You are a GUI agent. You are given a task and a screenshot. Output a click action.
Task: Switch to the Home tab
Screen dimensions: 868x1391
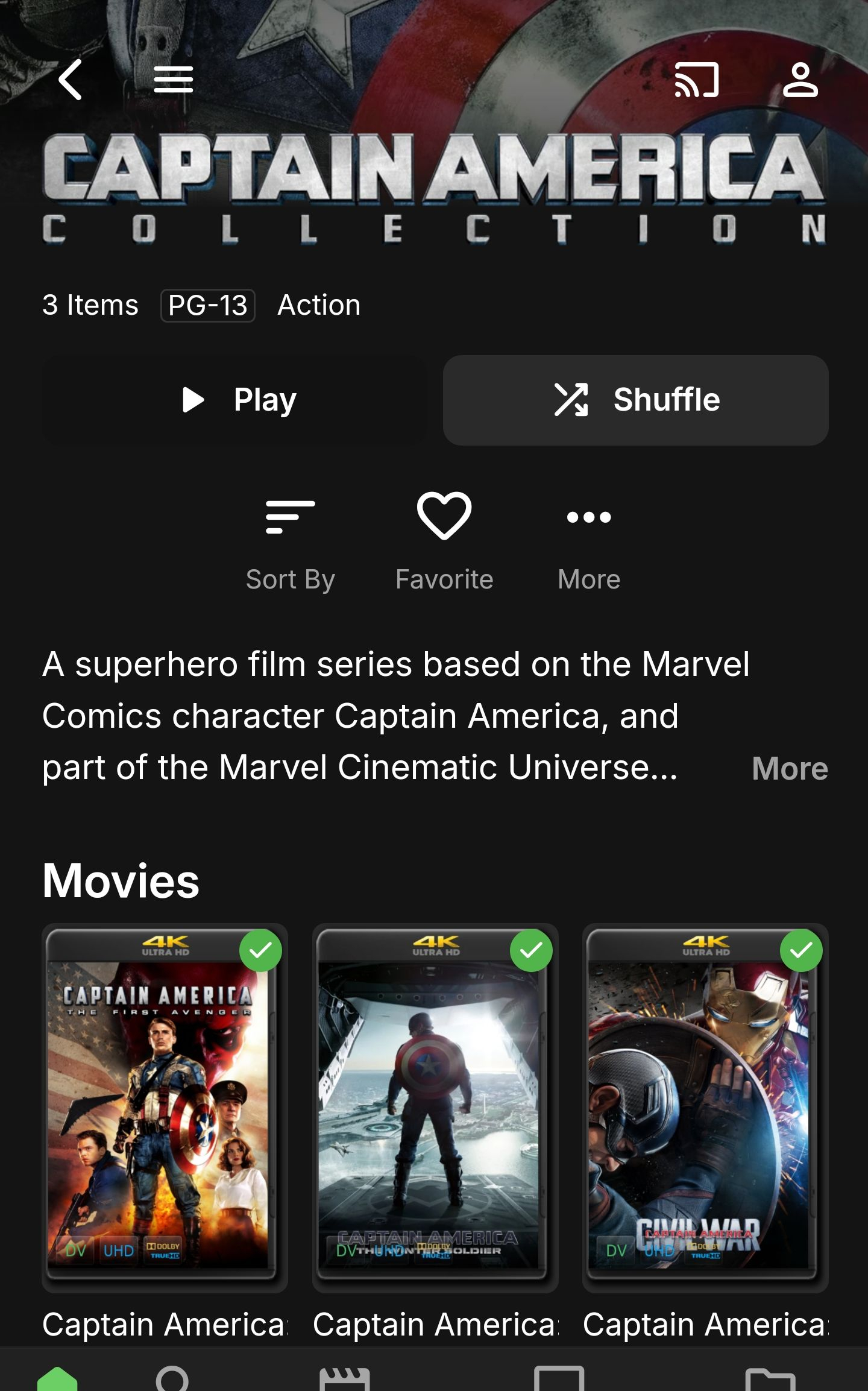click(57, 1378)
